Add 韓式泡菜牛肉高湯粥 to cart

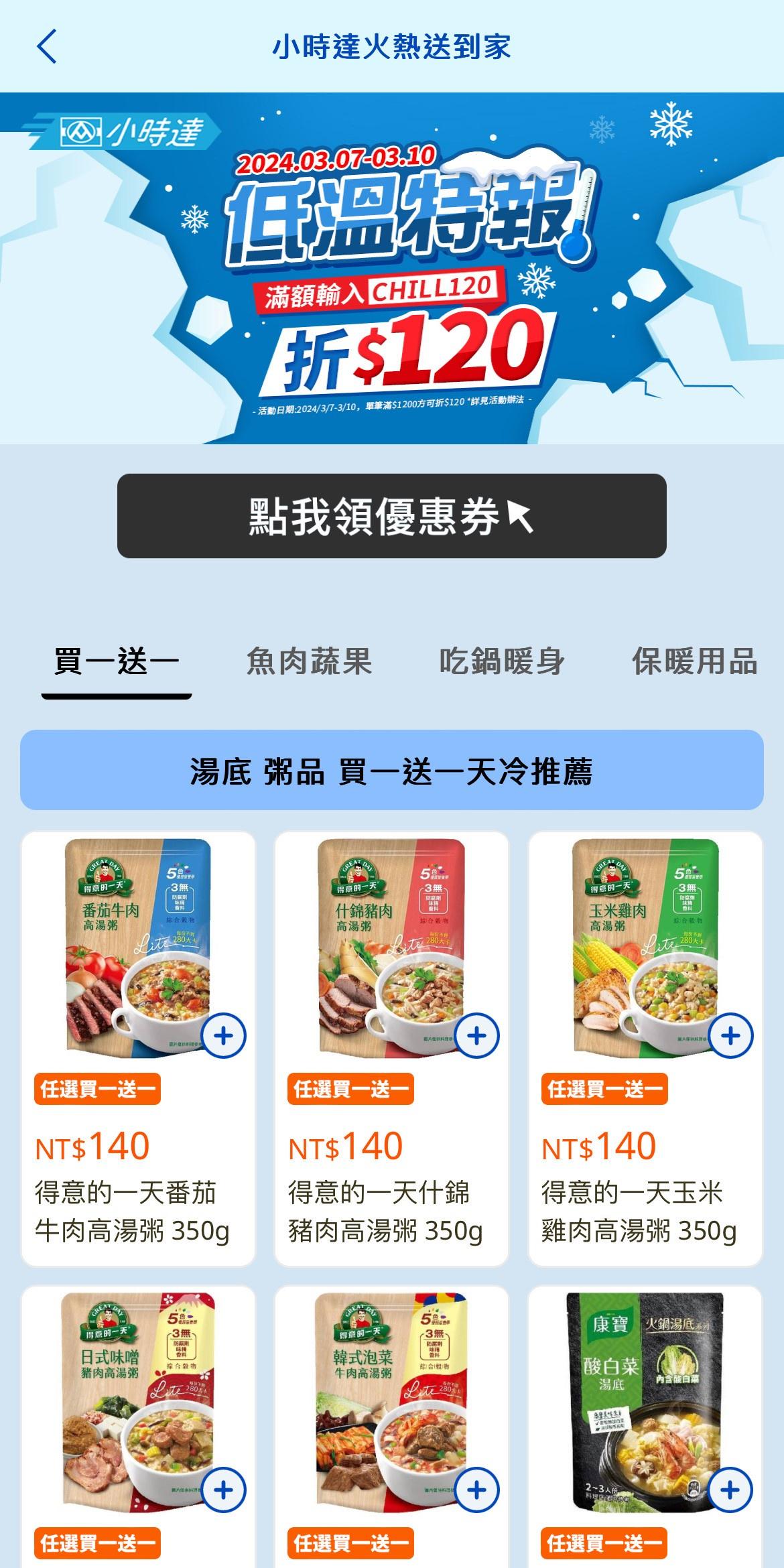coord(477,1490)
